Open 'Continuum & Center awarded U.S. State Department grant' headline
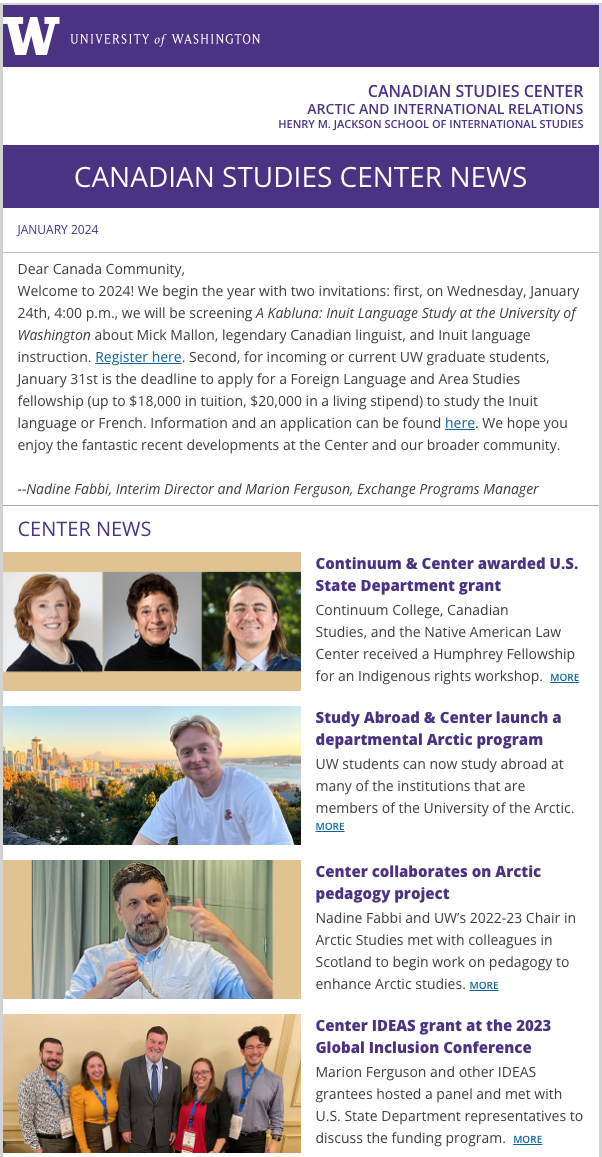Viewport: 602px width, 1157px height. point(446,574)
